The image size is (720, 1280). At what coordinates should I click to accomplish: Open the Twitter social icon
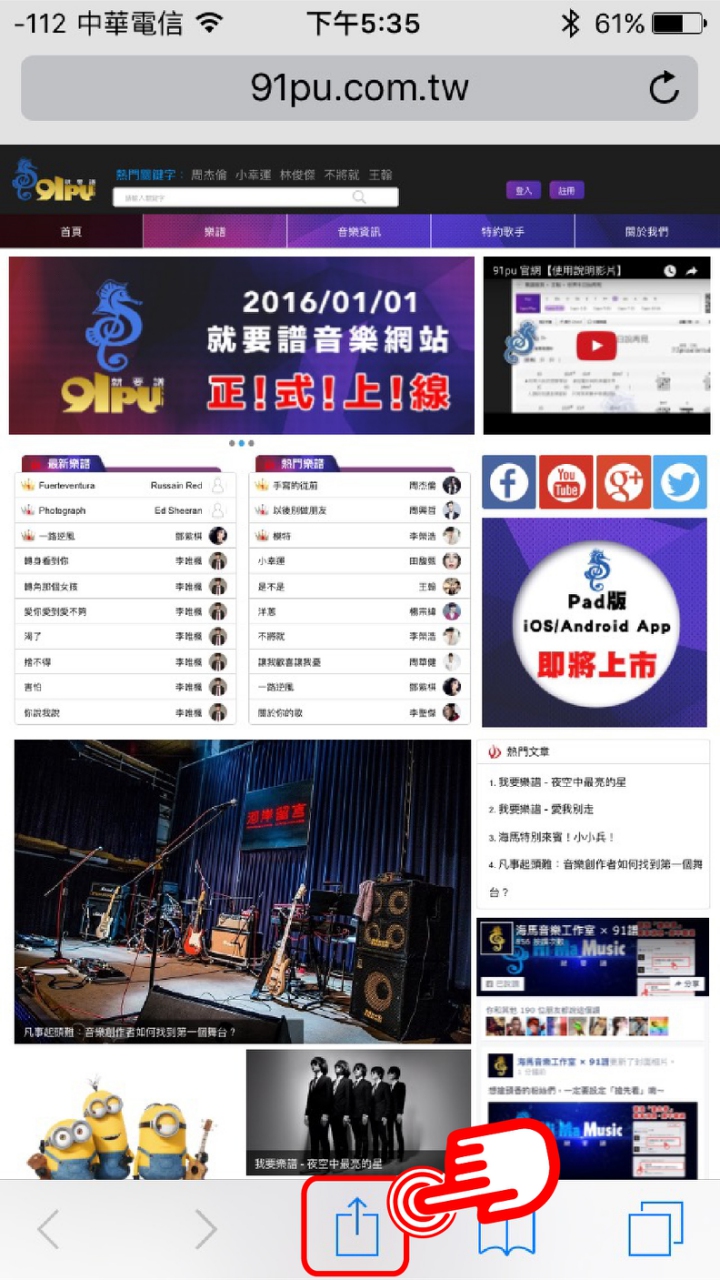coord(681,483)
